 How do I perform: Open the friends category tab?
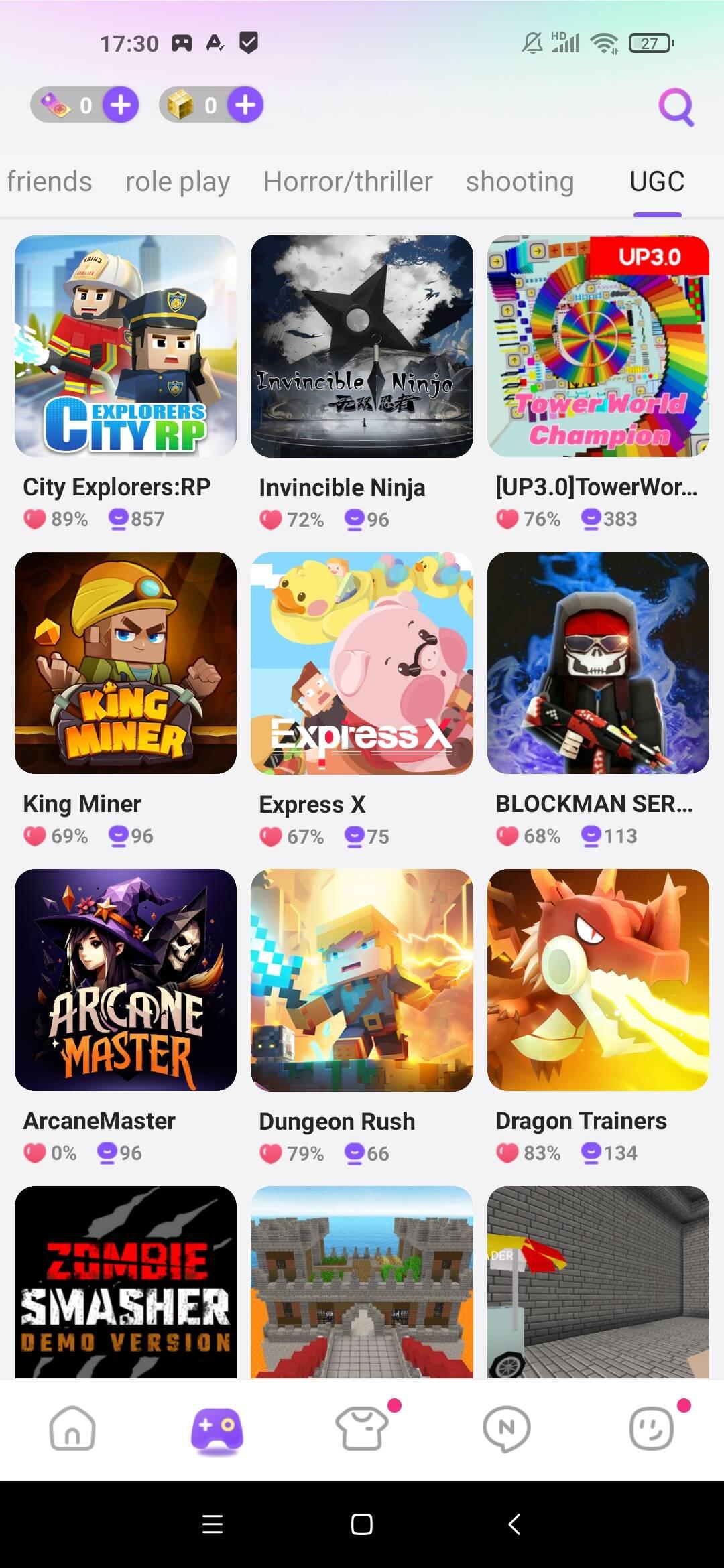click(x=50, y=182)
